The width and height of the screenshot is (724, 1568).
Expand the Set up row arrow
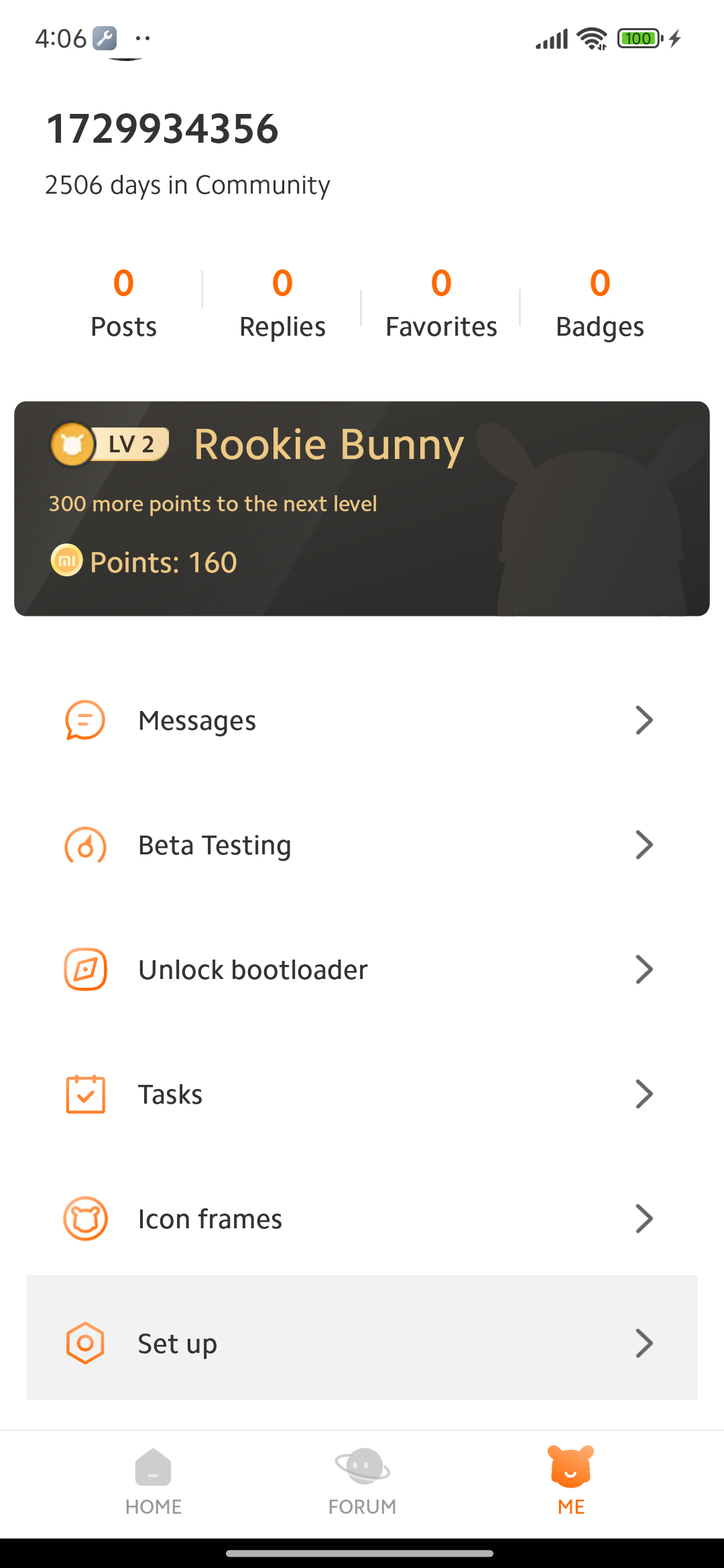(x=644, y=1343)
